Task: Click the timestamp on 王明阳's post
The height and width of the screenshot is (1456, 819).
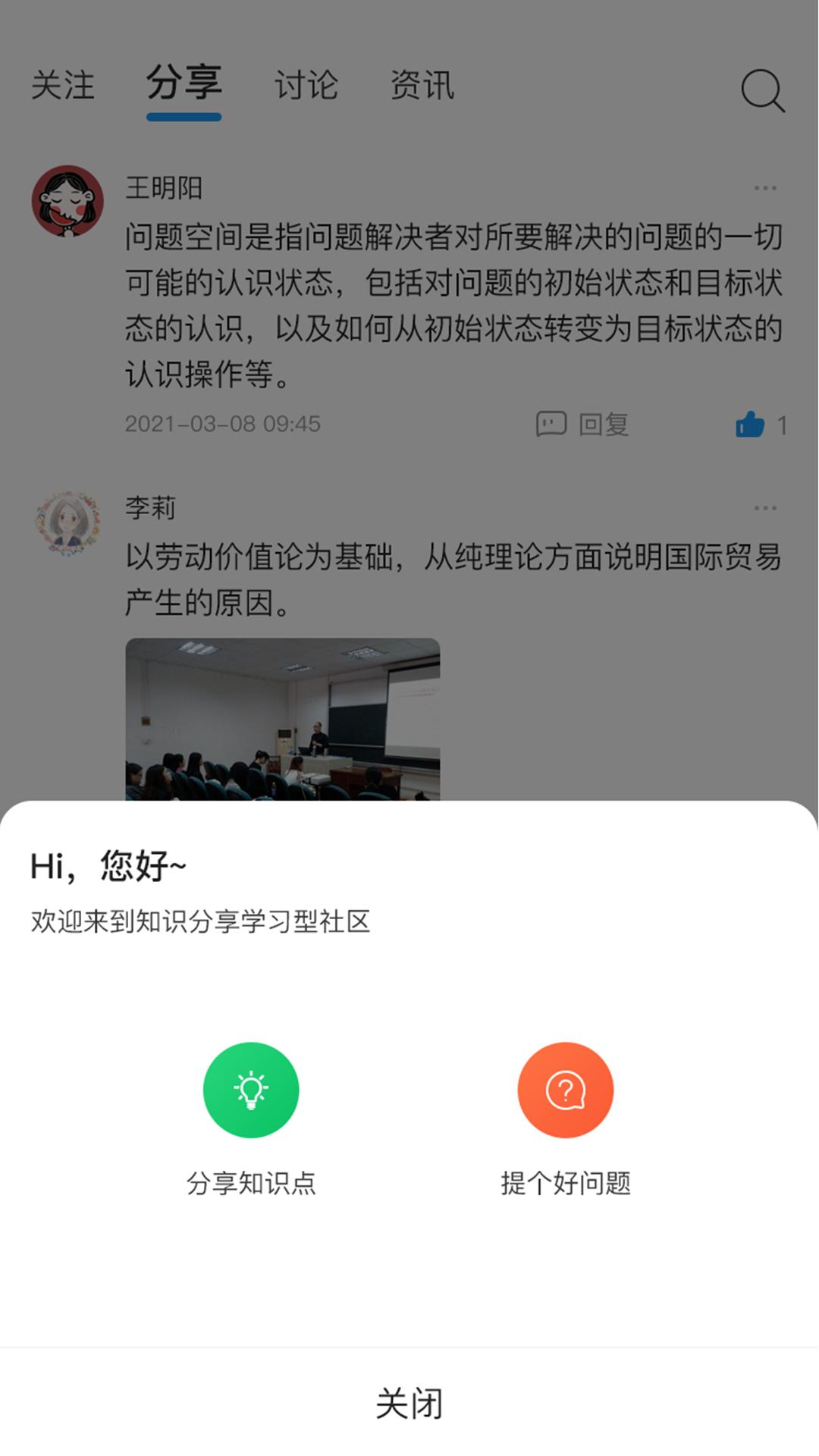Action: [x=224, y=425]
